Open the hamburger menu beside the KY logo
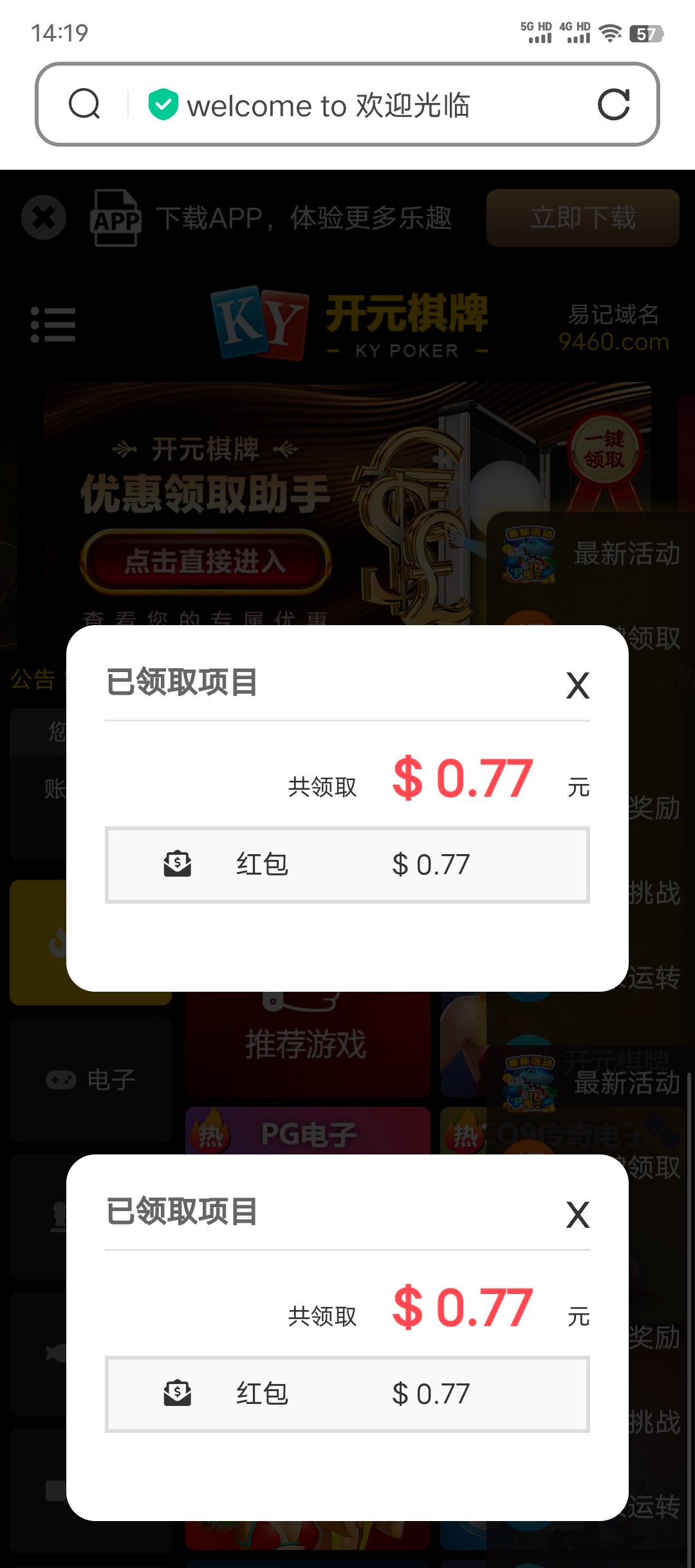This screenshot has height=1568, width=695. pos(53,324)
